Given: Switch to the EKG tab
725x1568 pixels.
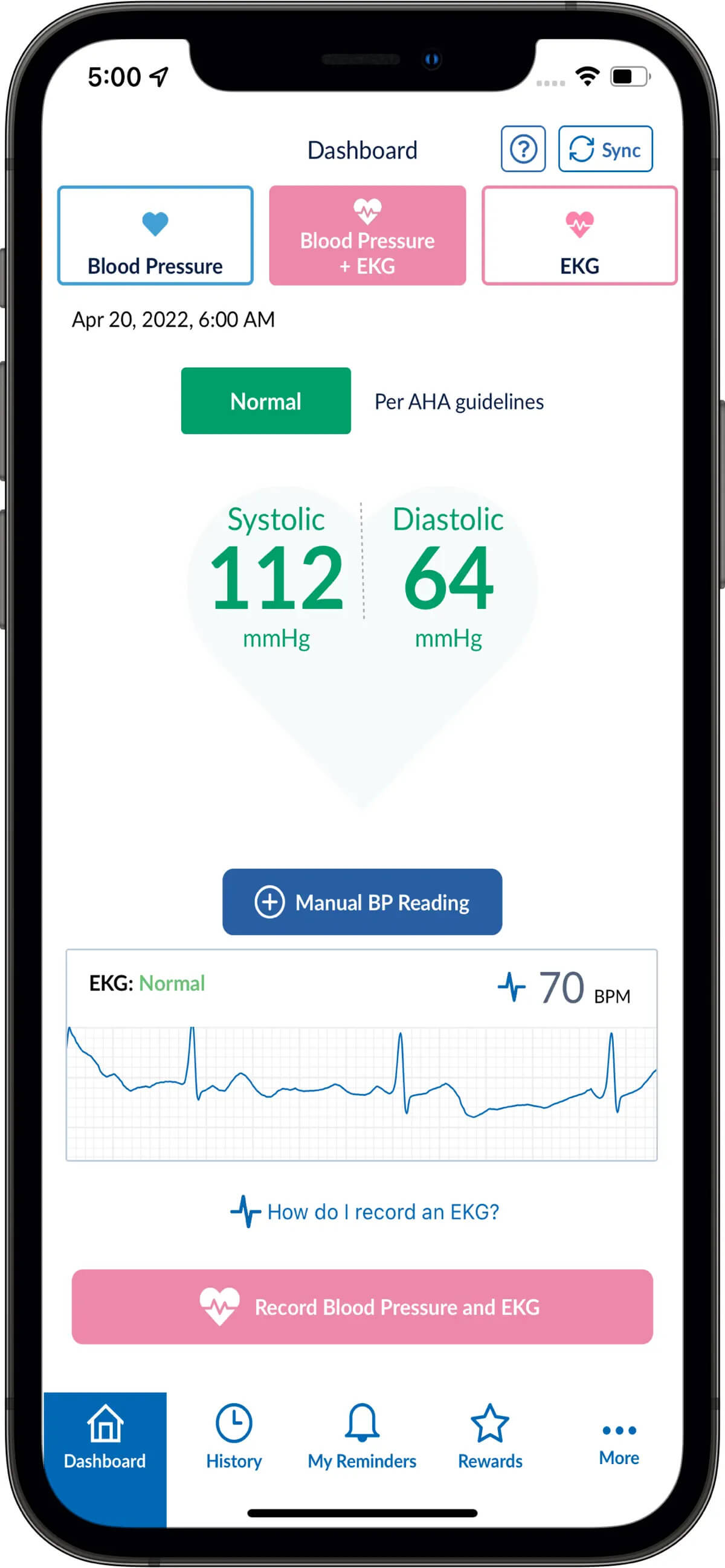Looking at the screenshot, I should coord(579,236).
